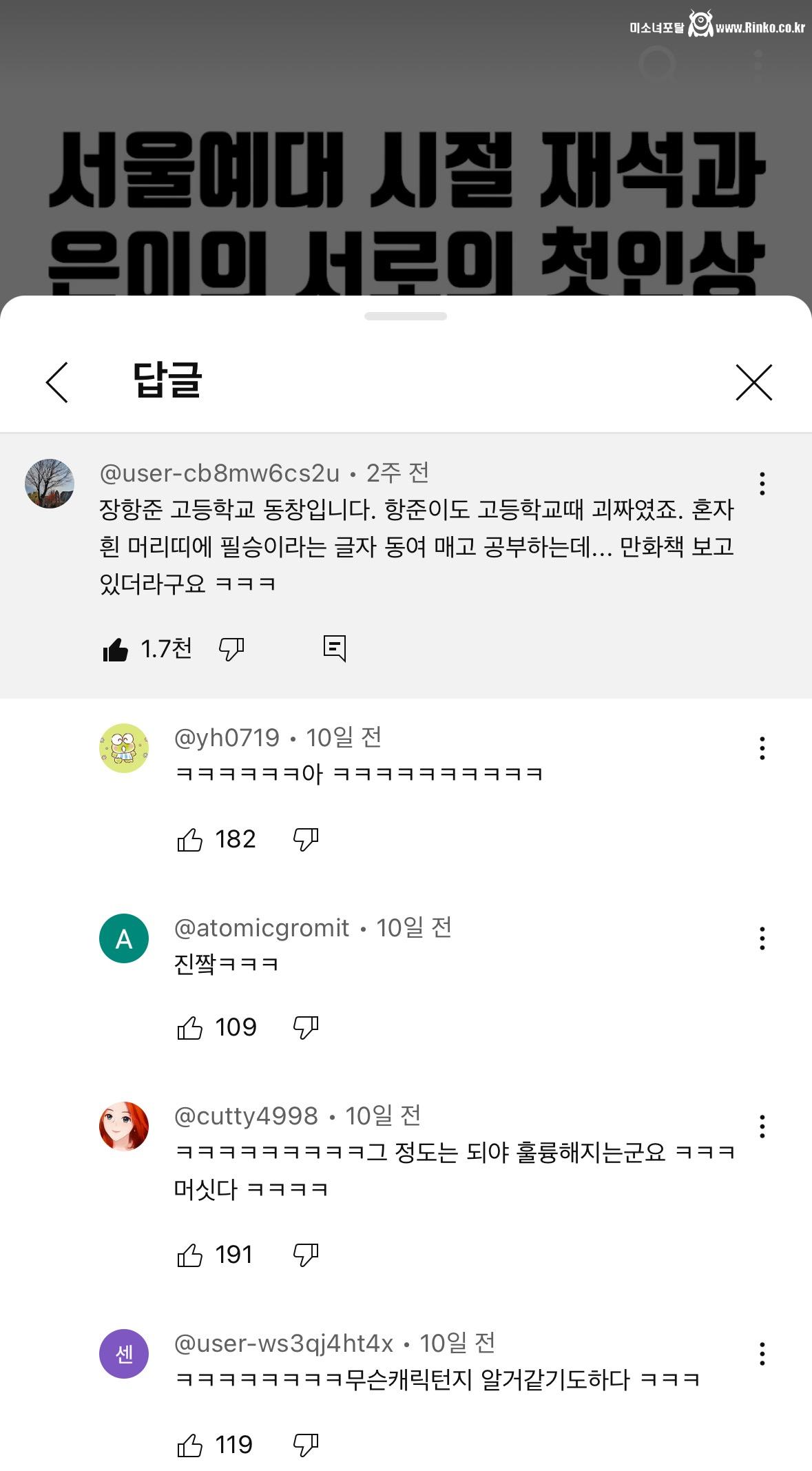Tap the back arrow to return to comments
The height and width of the screenshot is (1471, 812).
pyautogui.click(x=56, y=382)
